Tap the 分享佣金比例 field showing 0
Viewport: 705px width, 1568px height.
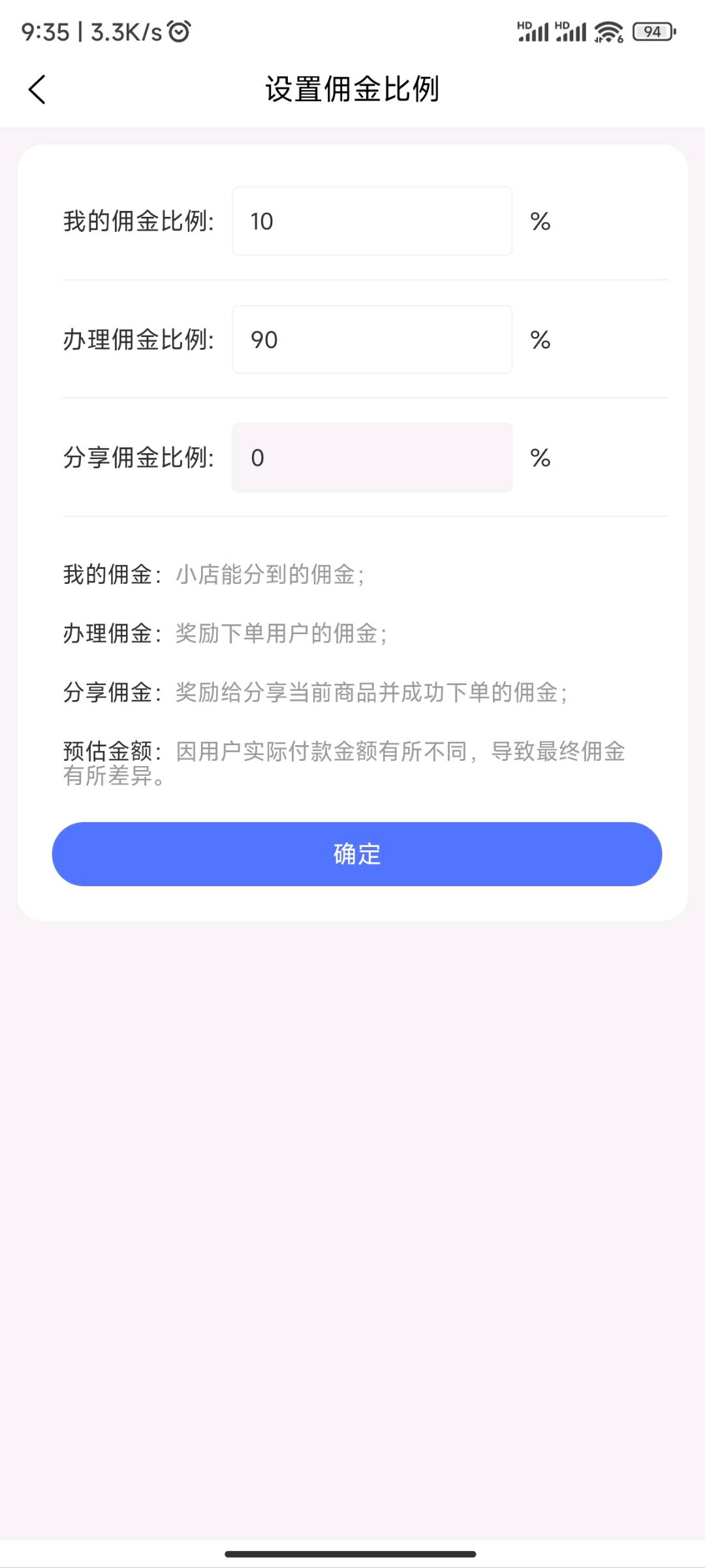[372, 458]
